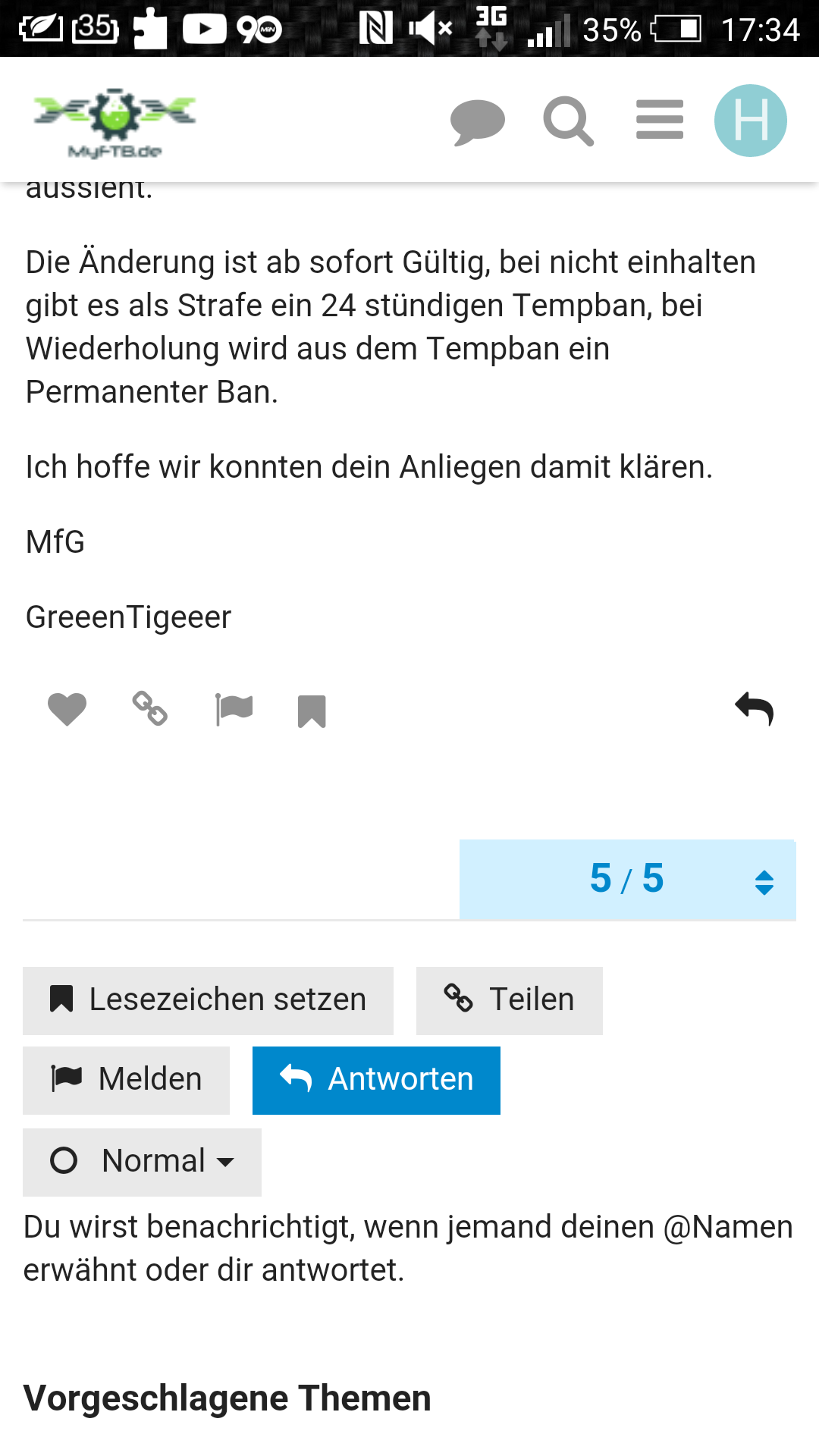The height and width of the screenshot is (1456, 819).
Task: Tap the blue Antworten button
Action: pos(376,1080)
